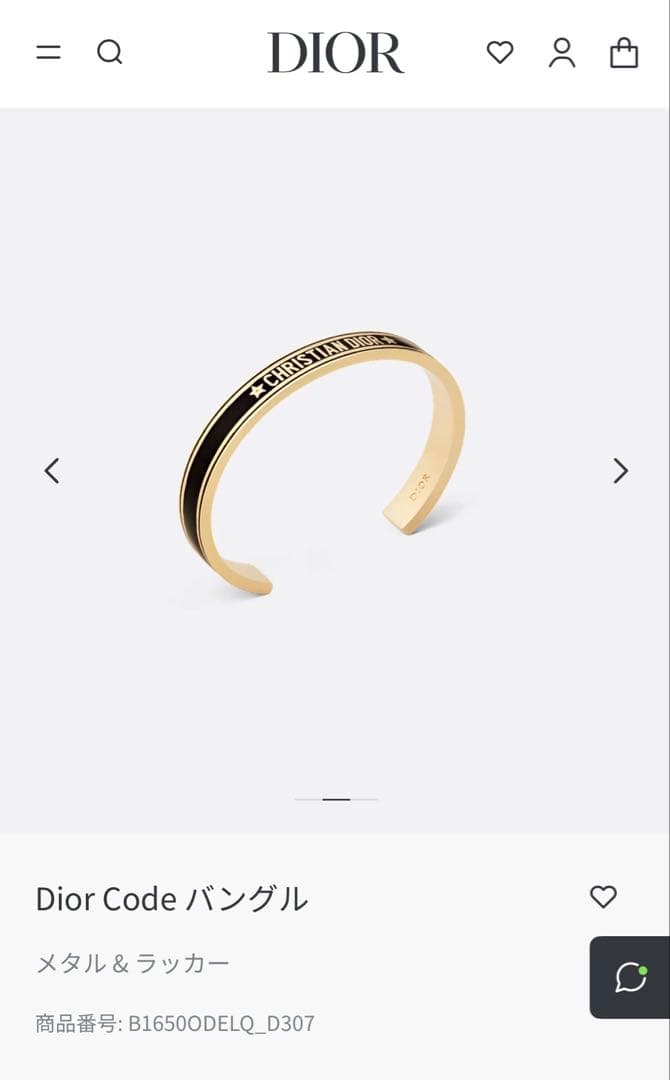
Task: Open the account profile icon
Action: [562, 52]
